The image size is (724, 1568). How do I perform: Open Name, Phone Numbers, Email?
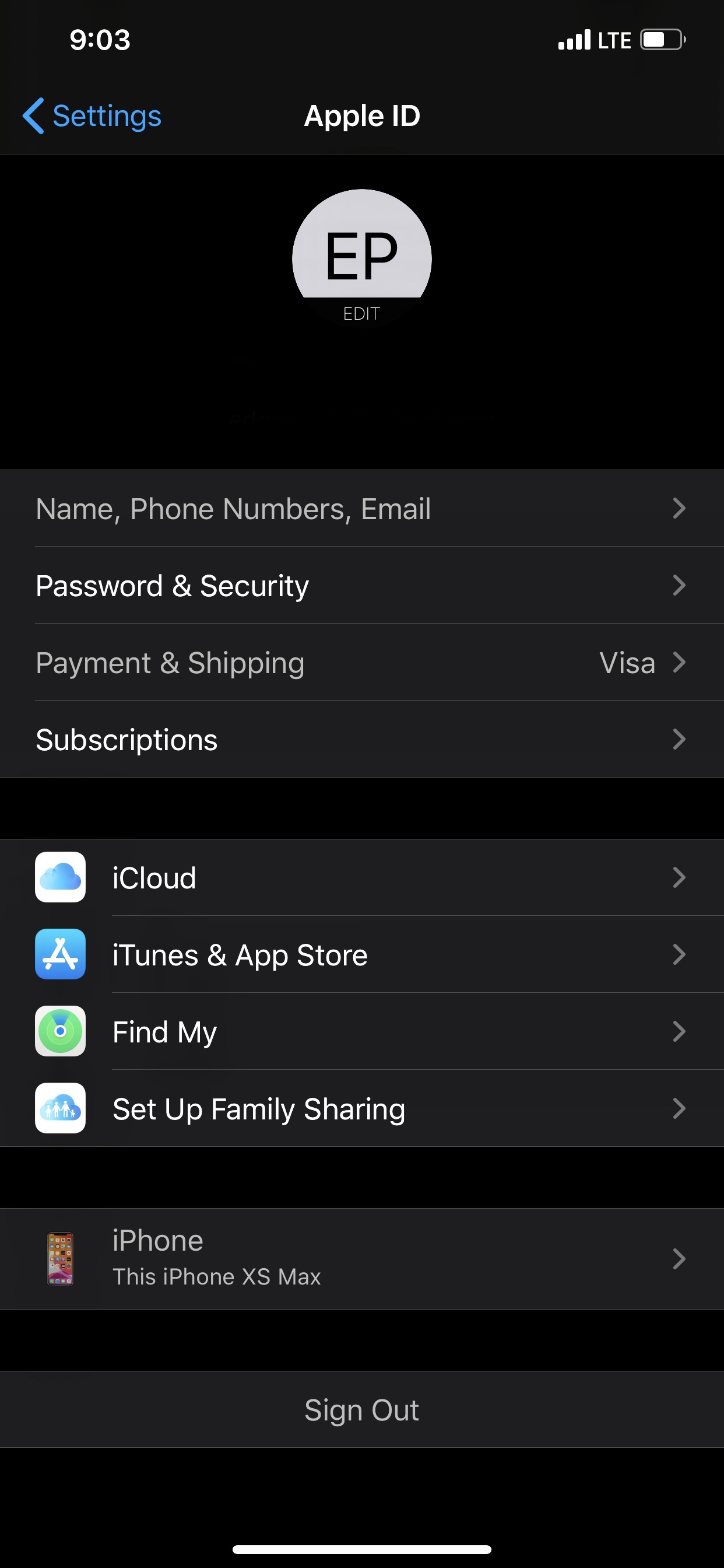pyautogui.click(x=361, y=508)
